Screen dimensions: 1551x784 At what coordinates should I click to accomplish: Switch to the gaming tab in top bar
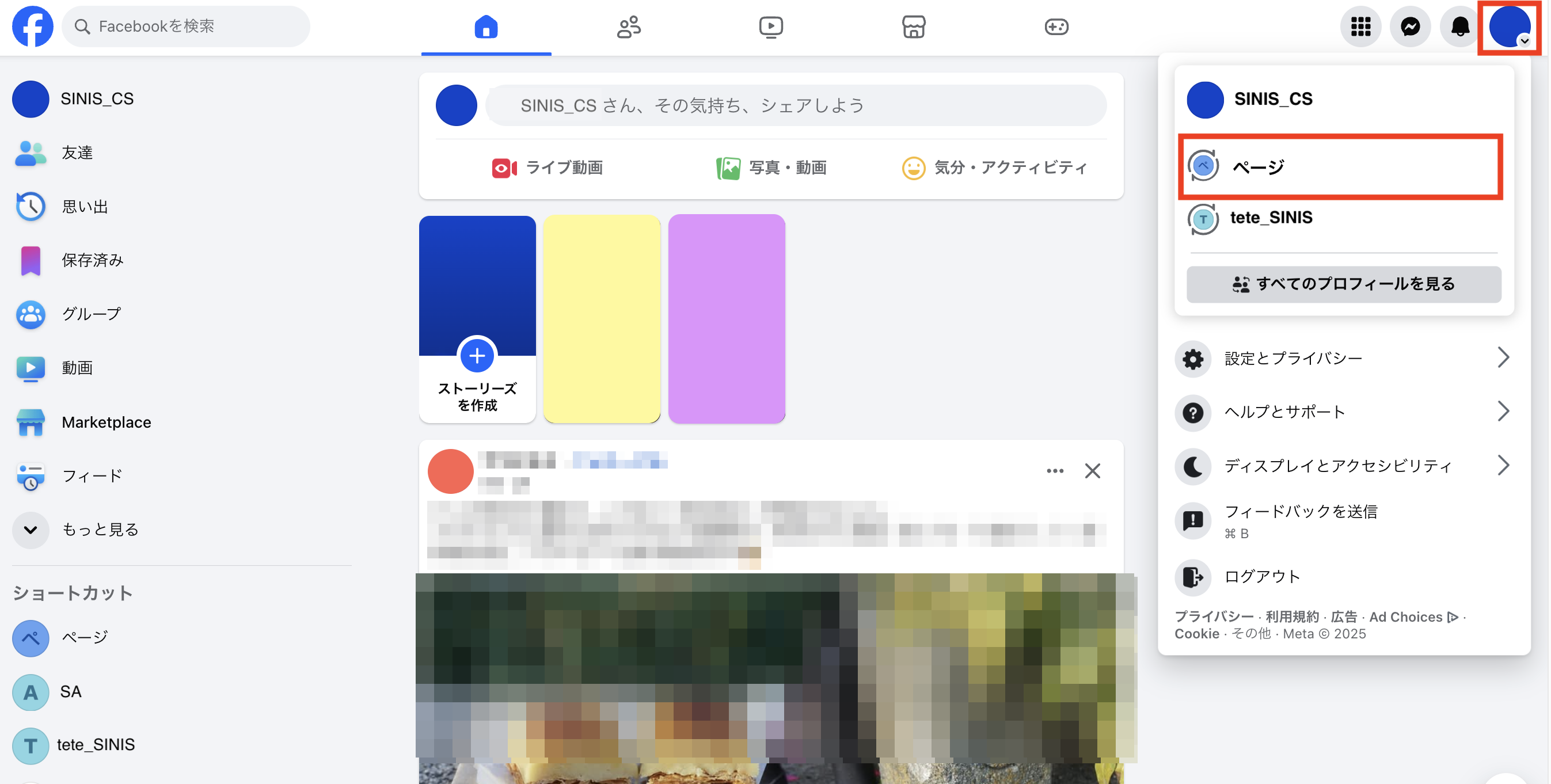point(1055,26)
